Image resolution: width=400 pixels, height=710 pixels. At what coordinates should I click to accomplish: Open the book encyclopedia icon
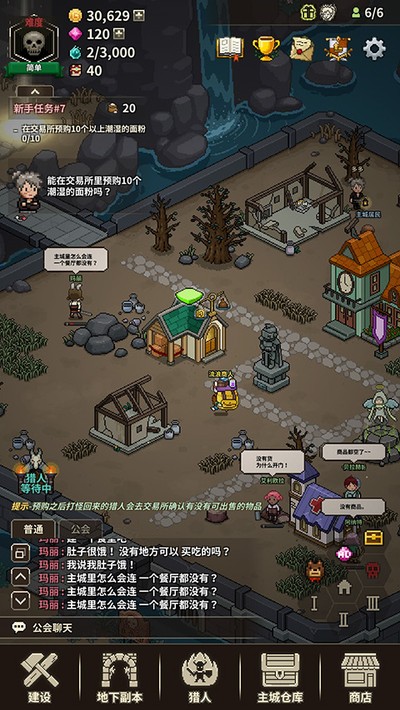(230, 48)
